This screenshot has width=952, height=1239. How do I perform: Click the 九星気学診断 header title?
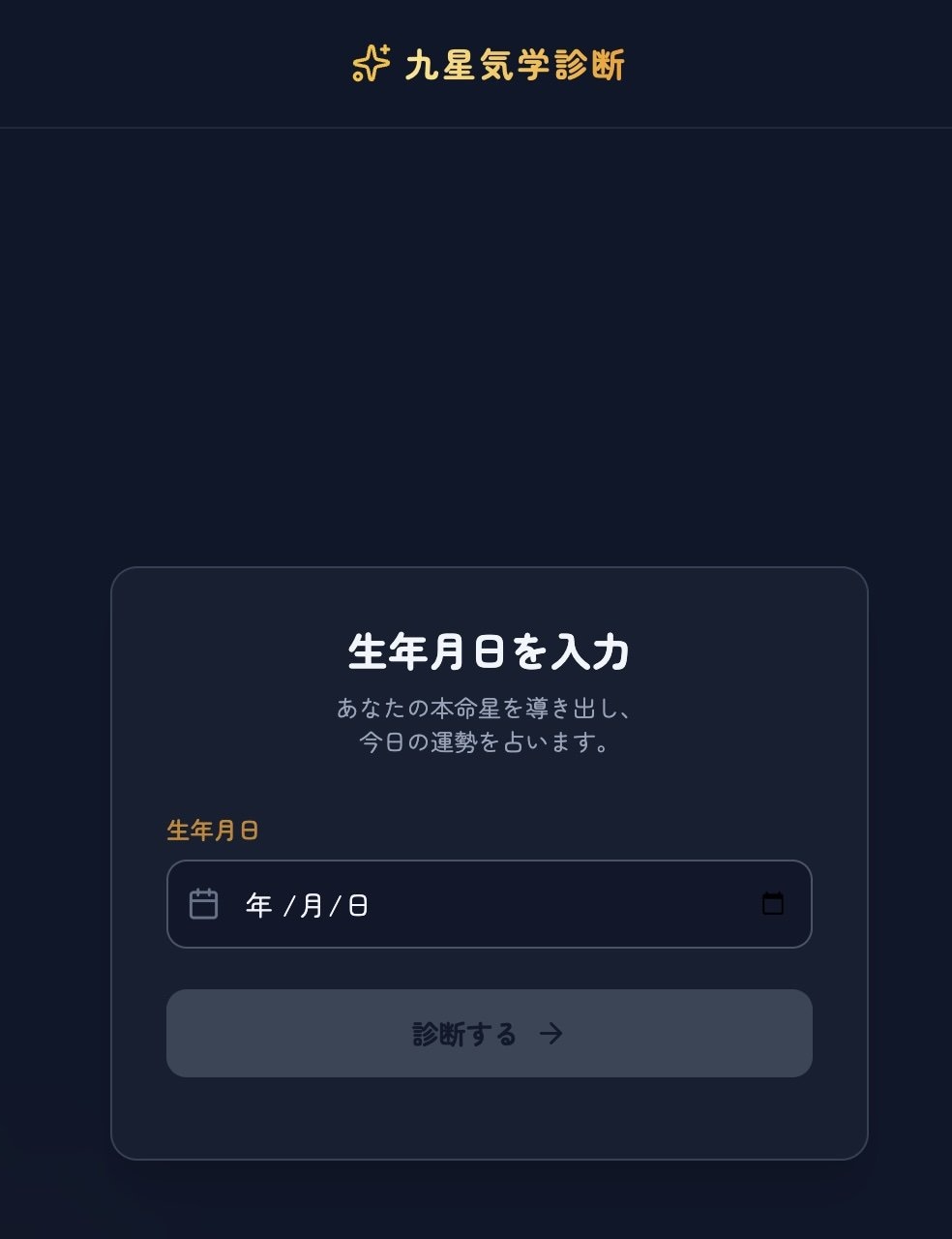point(515,64)
